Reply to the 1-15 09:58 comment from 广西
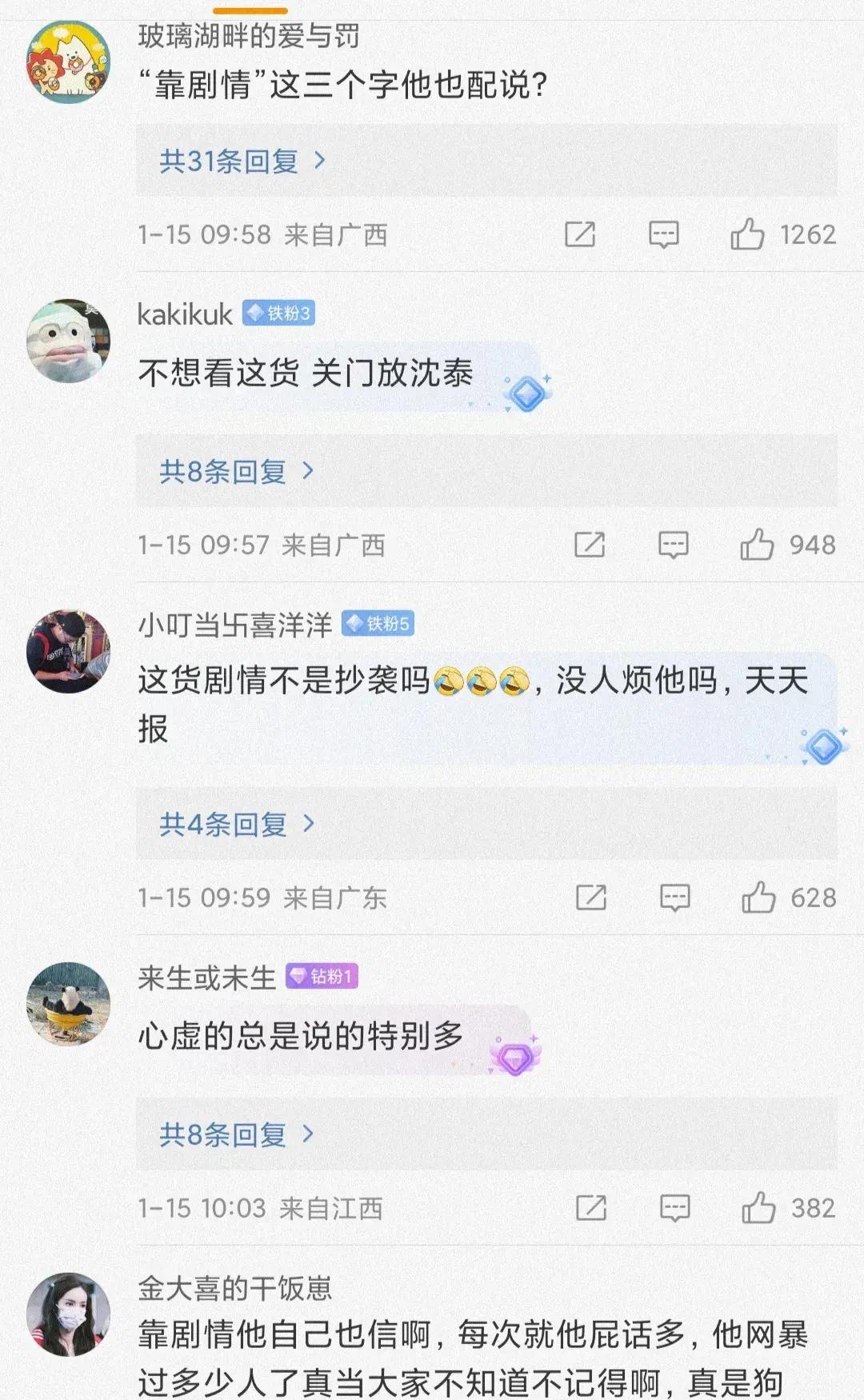 [663, 234]
